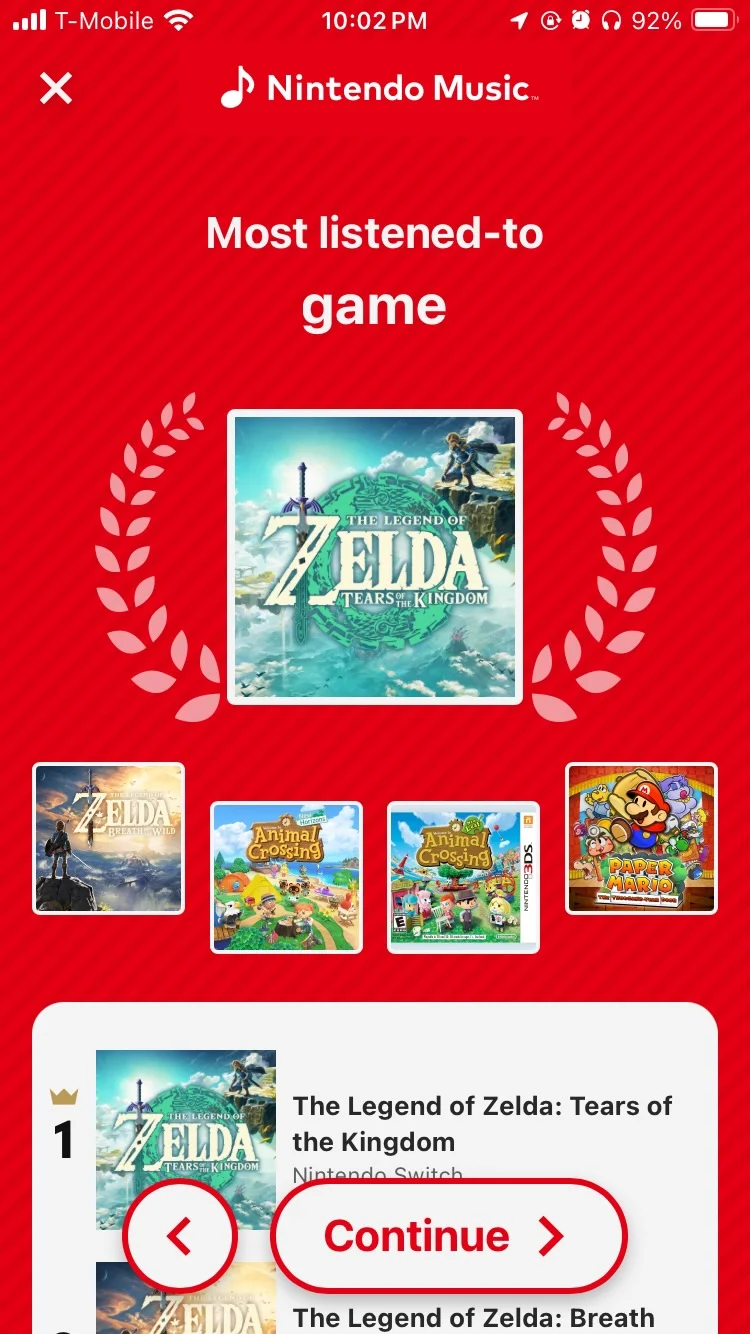Tap the Continue button
This screenshot has width=750, height=1334.
(447, 1237)
